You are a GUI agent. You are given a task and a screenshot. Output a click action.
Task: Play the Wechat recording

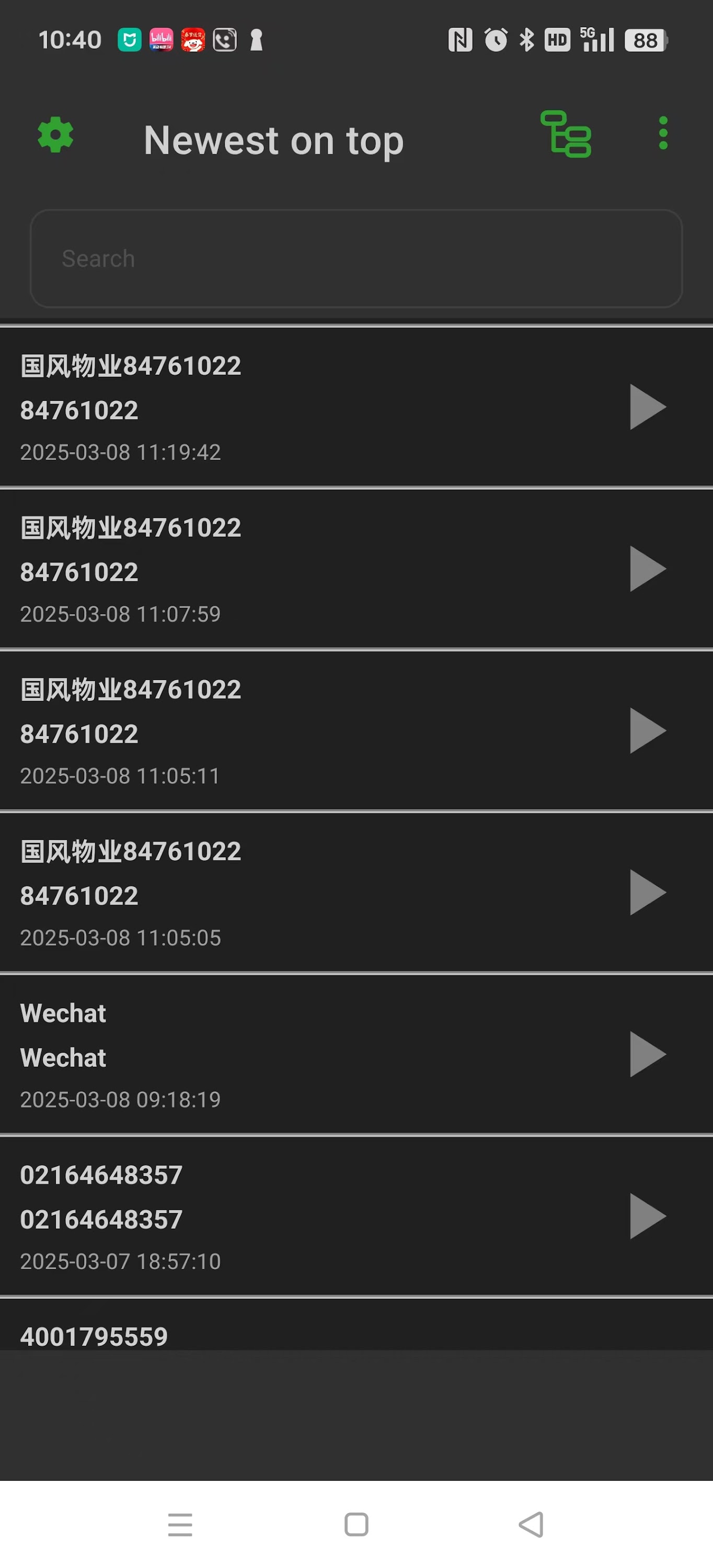pyautogui.click(x=647, y=1054)
